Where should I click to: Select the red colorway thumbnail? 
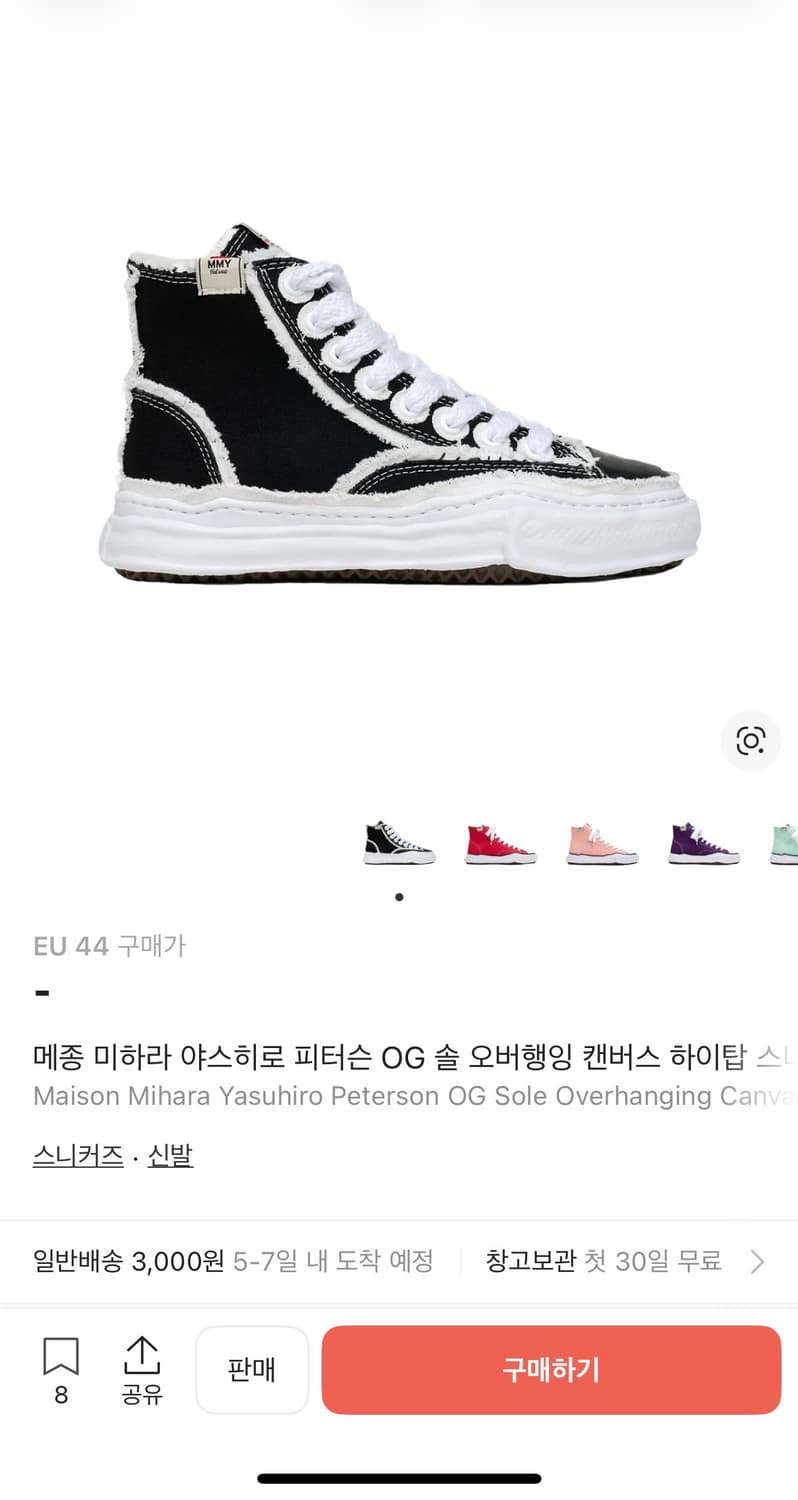click(x=501, y=843)
